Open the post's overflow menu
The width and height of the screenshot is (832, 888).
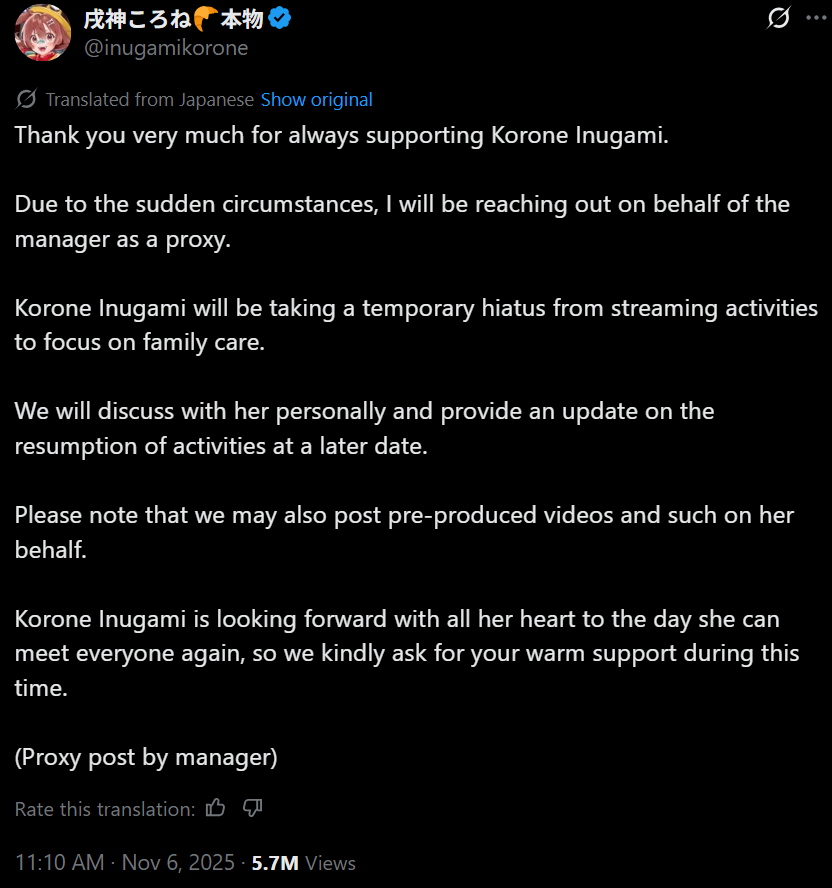click(816, 18)
